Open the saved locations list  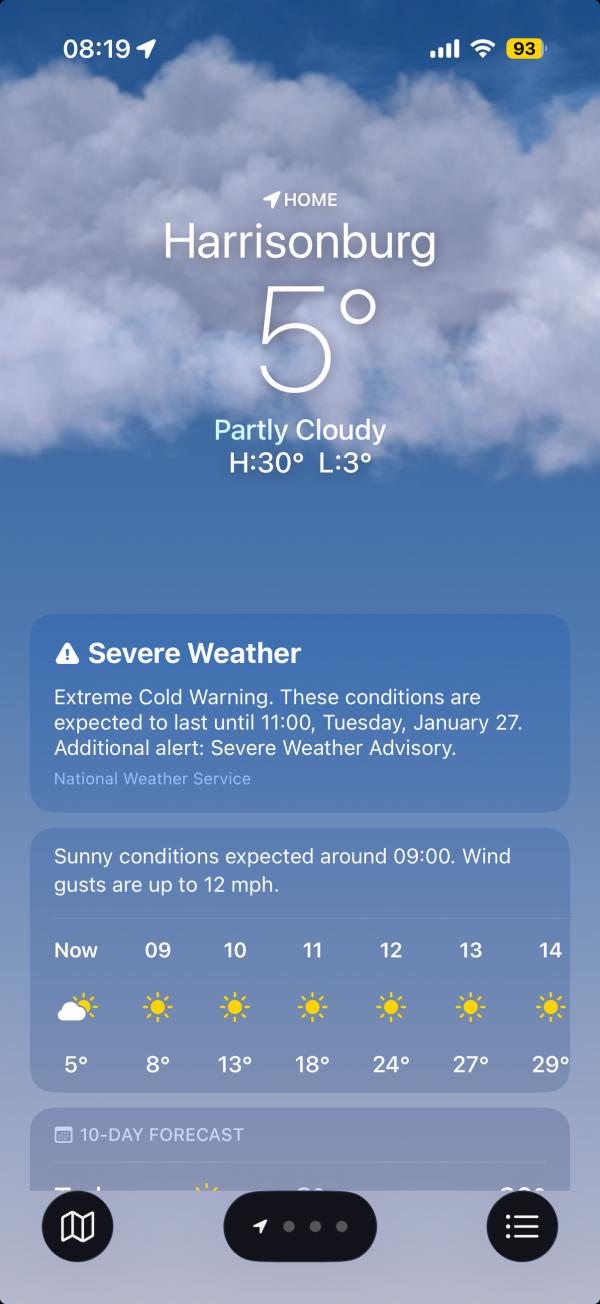522,1226
